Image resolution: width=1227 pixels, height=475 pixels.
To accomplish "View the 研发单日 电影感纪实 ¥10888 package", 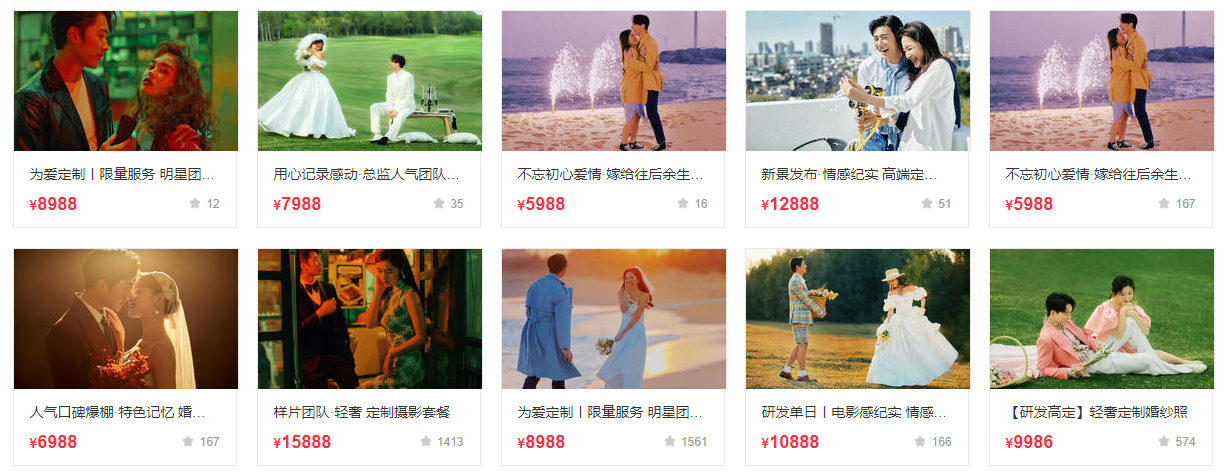I will pyautogui.click(x=857, y=319).
